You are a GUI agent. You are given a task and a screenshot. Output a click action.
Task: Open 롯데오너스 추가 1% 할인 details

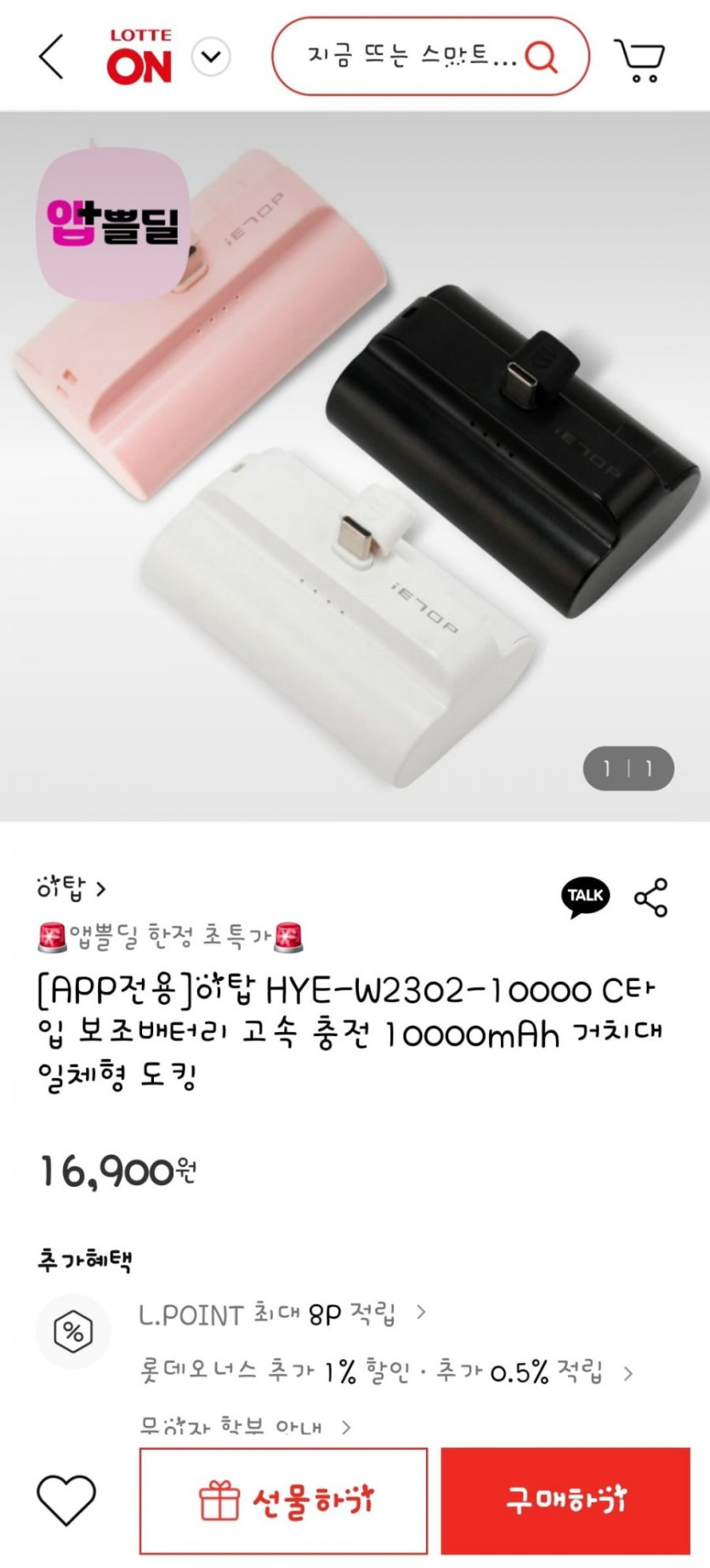point(387,1371)
